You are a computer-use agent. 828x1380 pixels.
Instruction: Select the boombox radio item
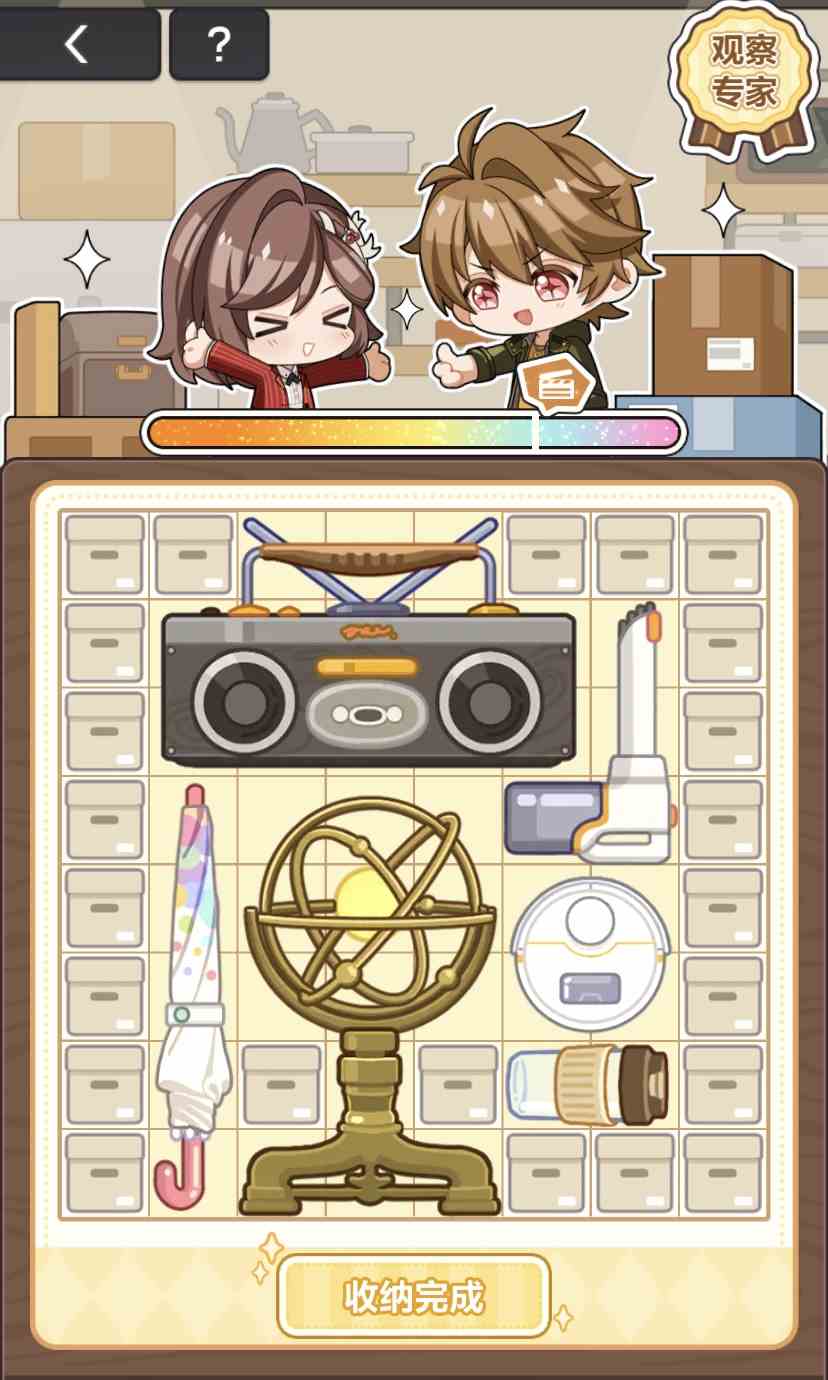tap(368, 690)
